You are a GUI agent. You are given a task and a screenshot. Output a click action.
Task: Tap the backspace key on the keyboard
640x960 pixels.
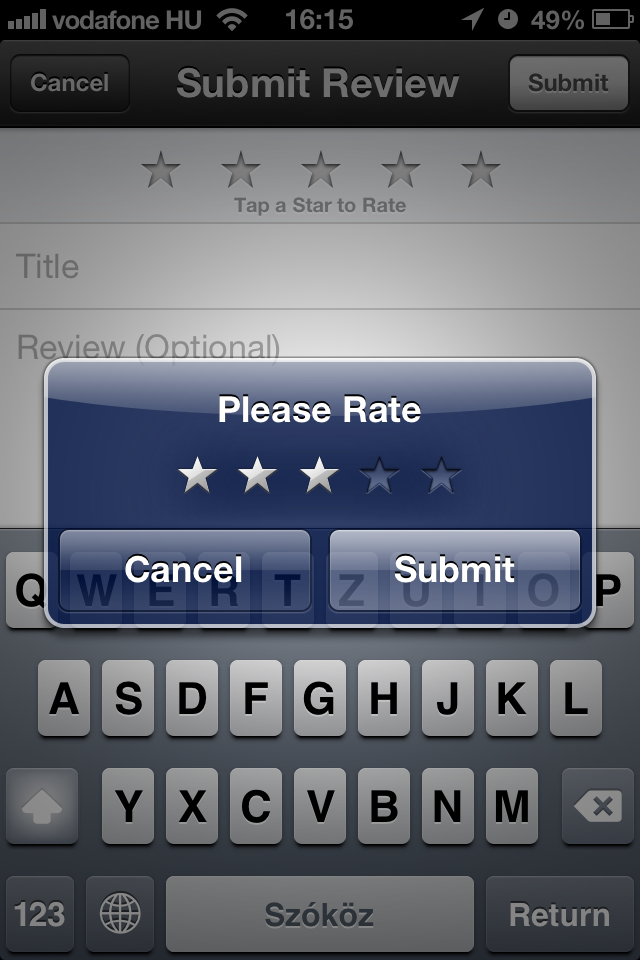[598, 806]
